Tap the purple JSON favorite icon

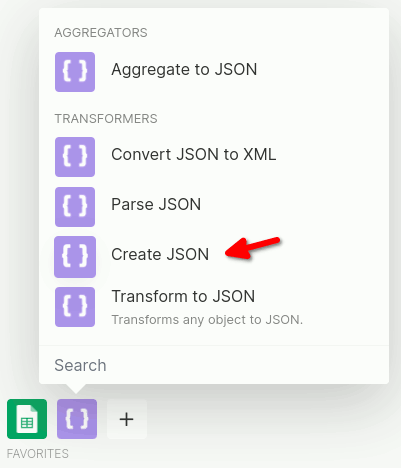[x=77, y=419]
